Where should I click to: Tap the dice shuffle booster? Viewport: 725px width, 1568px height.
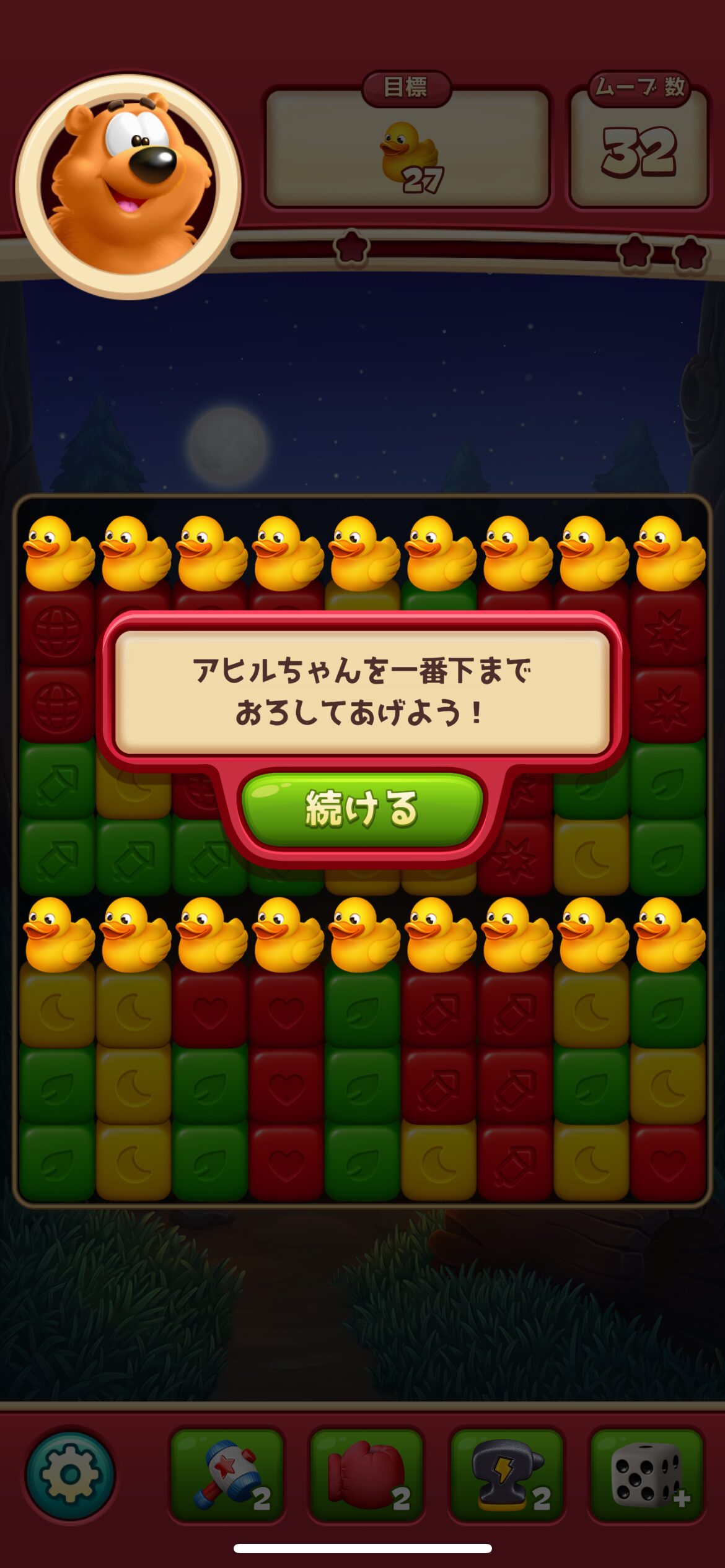pos(646,1475)
